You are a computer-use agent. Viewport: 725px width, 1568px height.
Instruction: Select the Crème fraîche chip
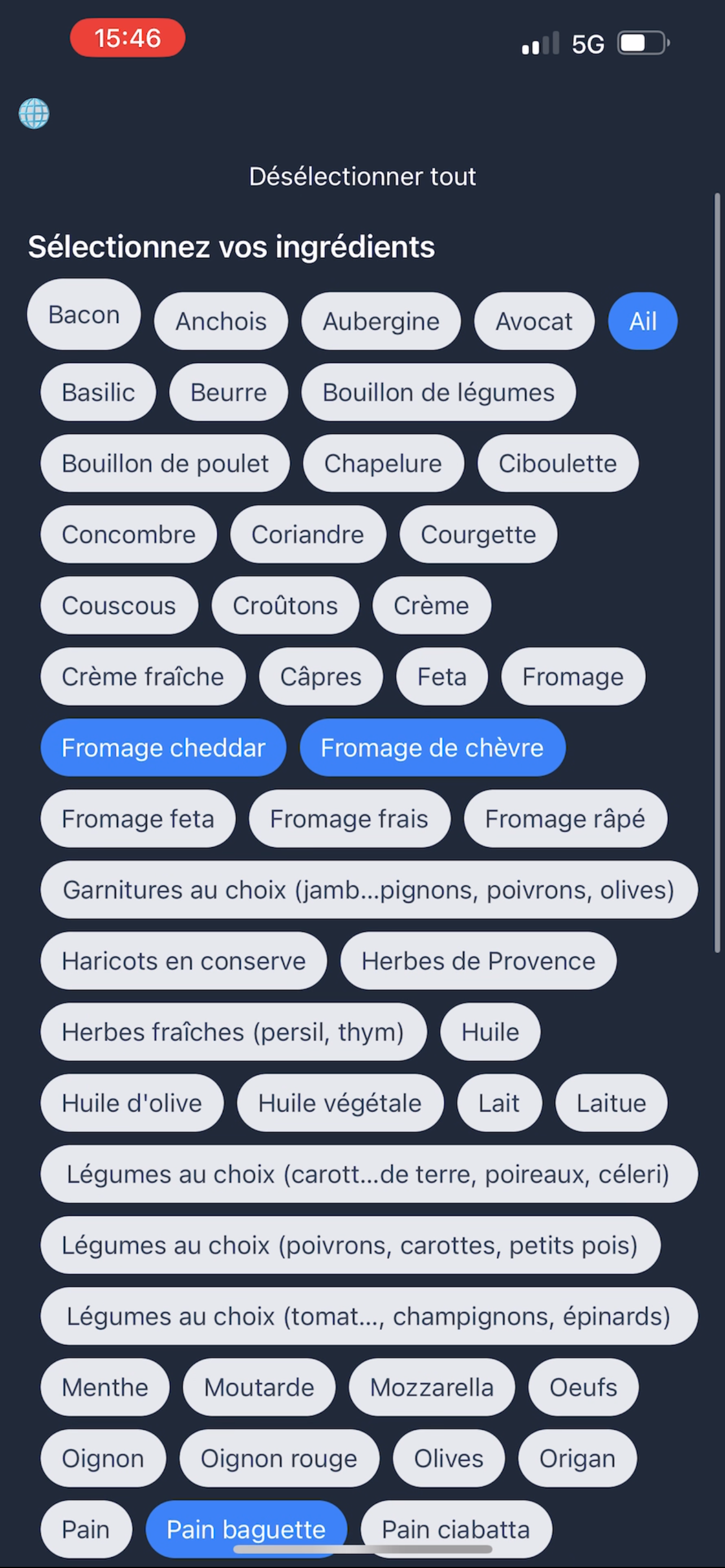coord(143,677)
